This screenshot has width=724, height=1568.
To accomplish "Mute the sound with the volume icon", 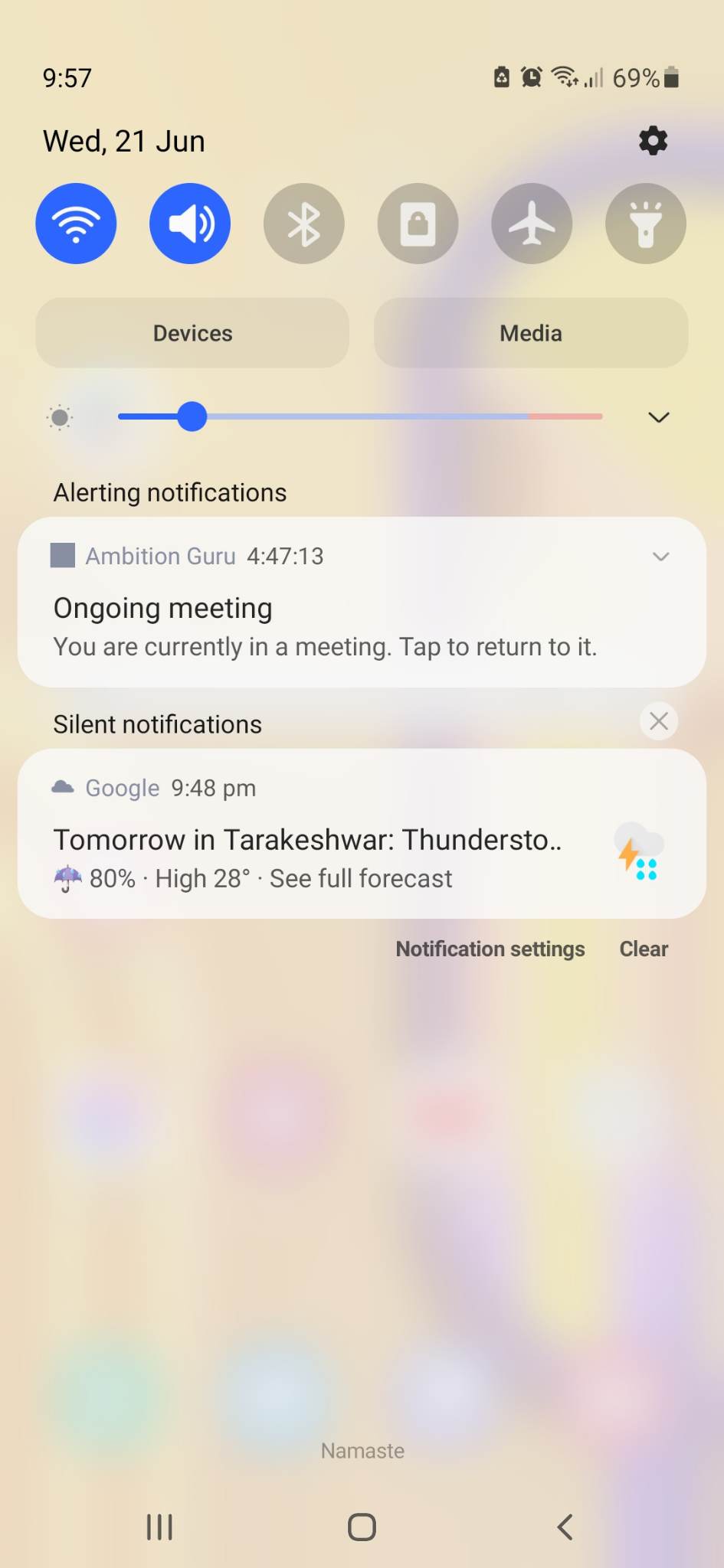I will coord(190,223).
